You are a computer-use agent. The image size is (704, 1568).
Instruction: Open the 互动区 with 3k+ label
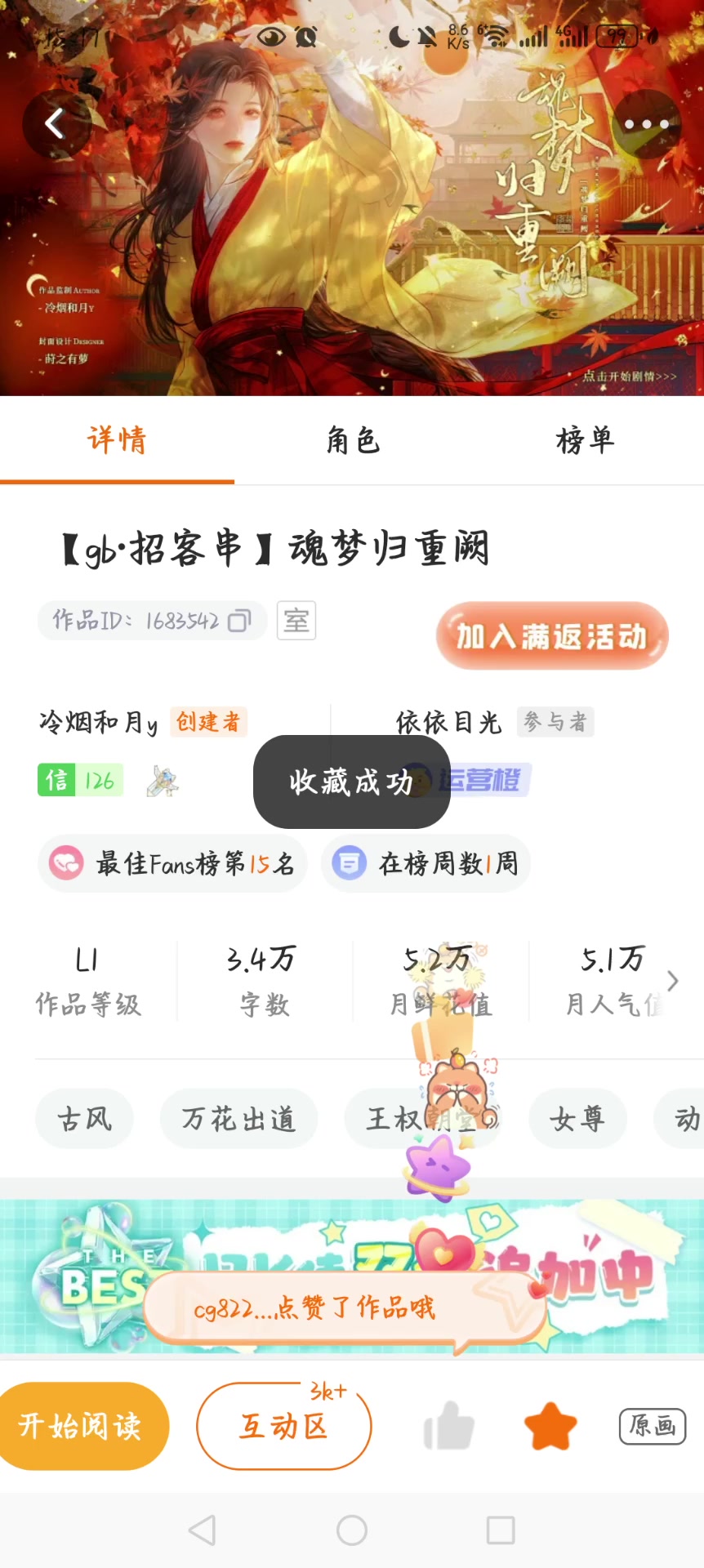point(283,1425)
